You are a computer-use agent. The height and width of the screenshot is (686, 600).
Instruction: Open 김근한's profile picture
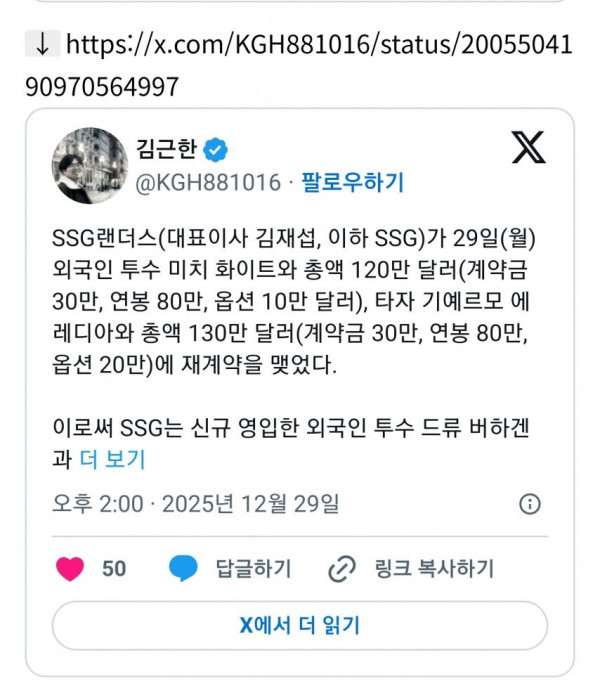tap(90, 165)
